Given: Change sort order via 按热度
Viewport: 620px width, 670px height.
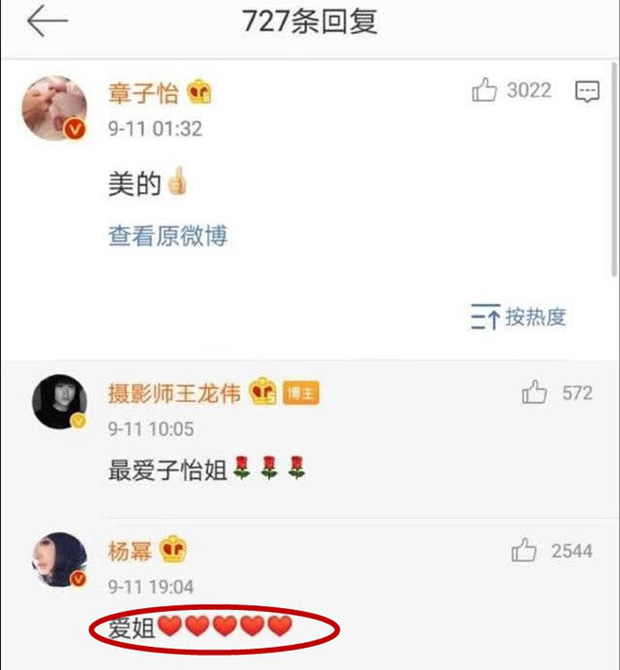Looking at the screenshot, I should (x=519, y=318).
